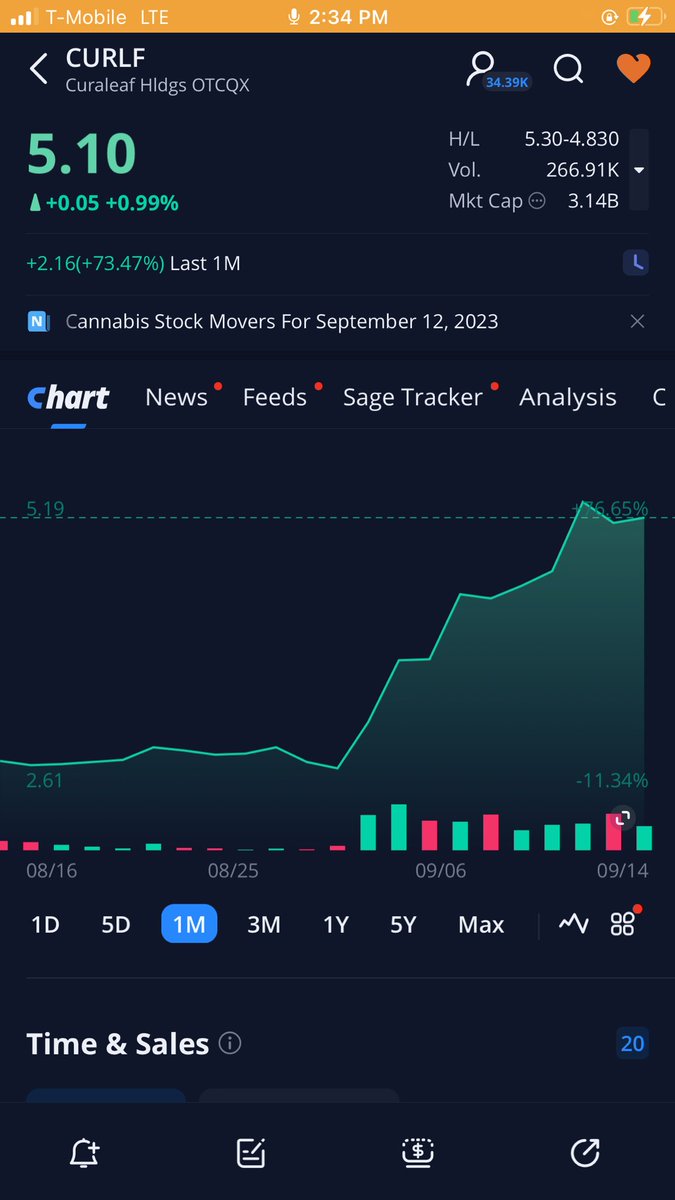This screenshot has width=675, height=1200.
Task: Switch to the Feeds tab
Action: [276, 397]
